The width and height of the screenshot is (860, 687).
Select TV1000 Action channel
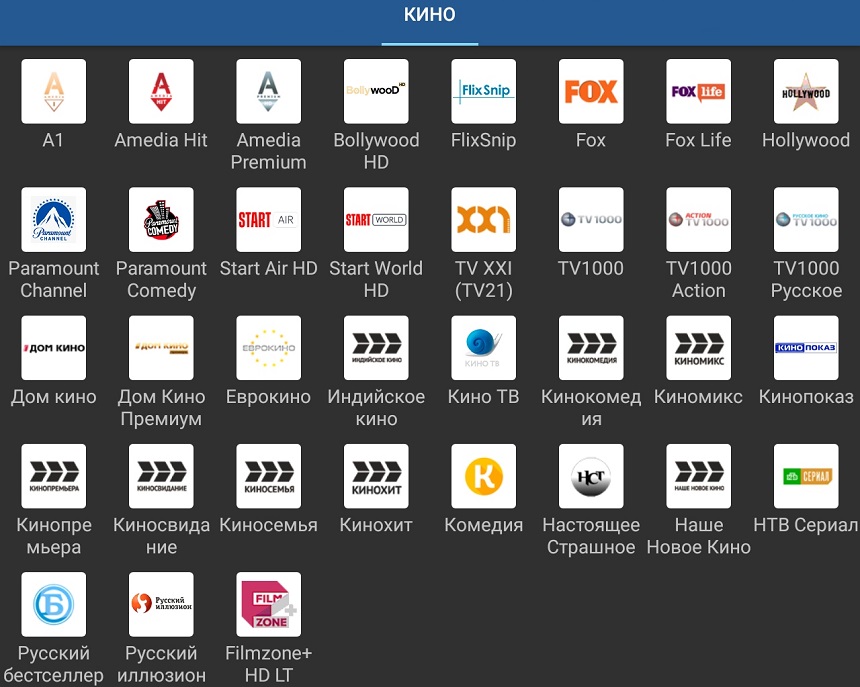[x=698, y=220]
